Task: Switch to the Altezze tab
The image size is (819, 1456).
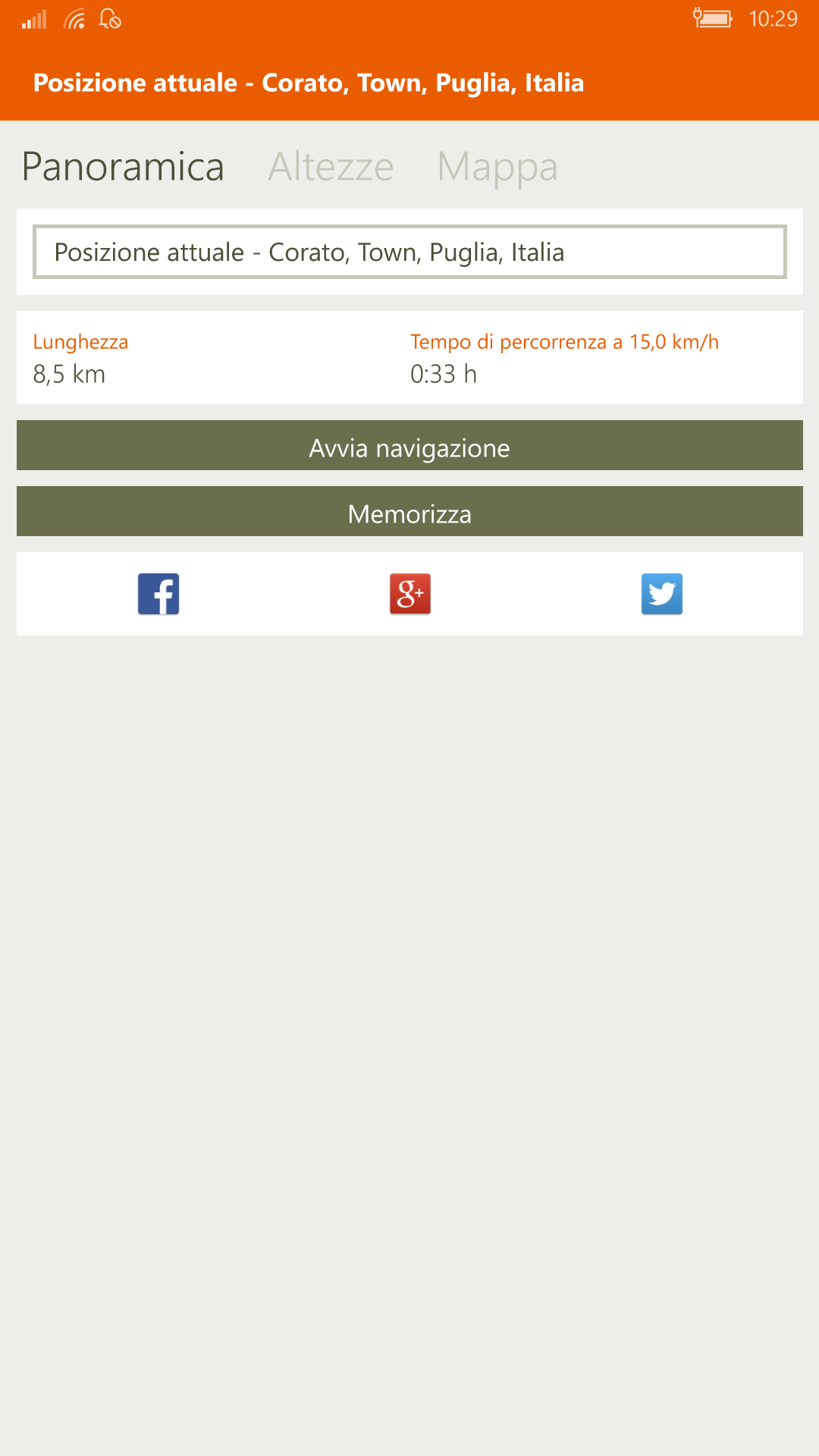Action: click(331, 166)
